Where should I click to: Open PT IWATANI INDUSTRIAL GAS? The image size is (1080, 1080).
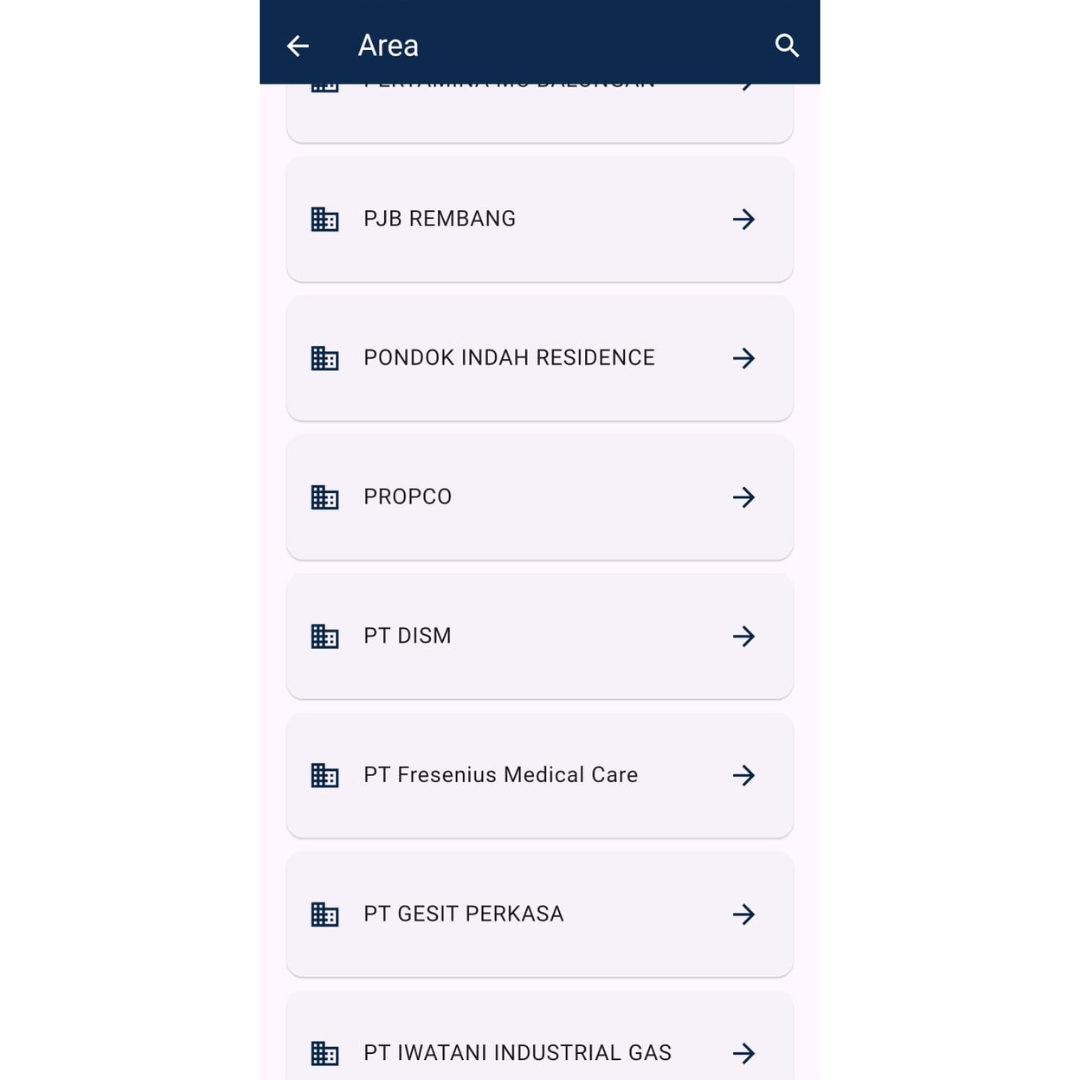point(539,1050)
